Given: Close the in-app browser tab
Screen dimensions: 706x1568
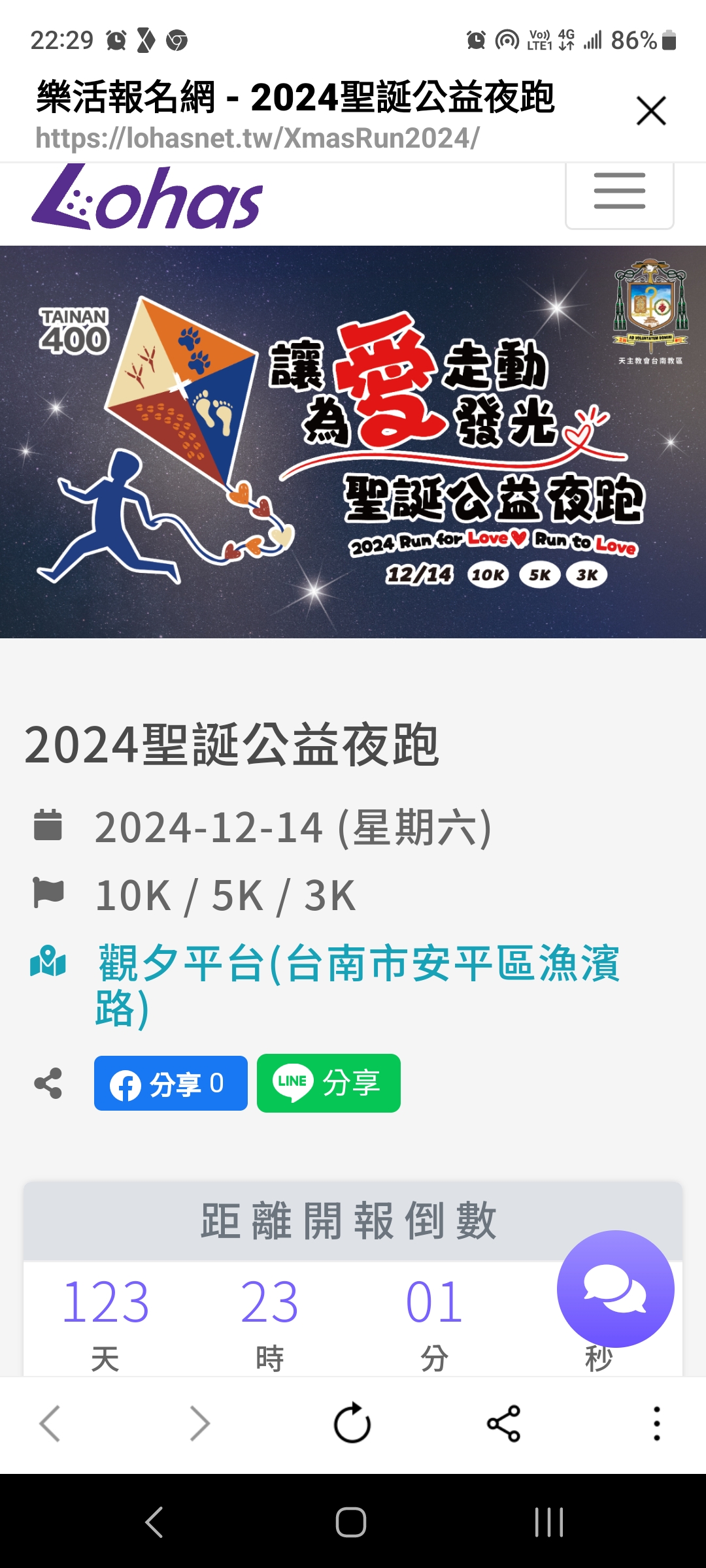Looking at the screenshot, I should click(651, 110).
